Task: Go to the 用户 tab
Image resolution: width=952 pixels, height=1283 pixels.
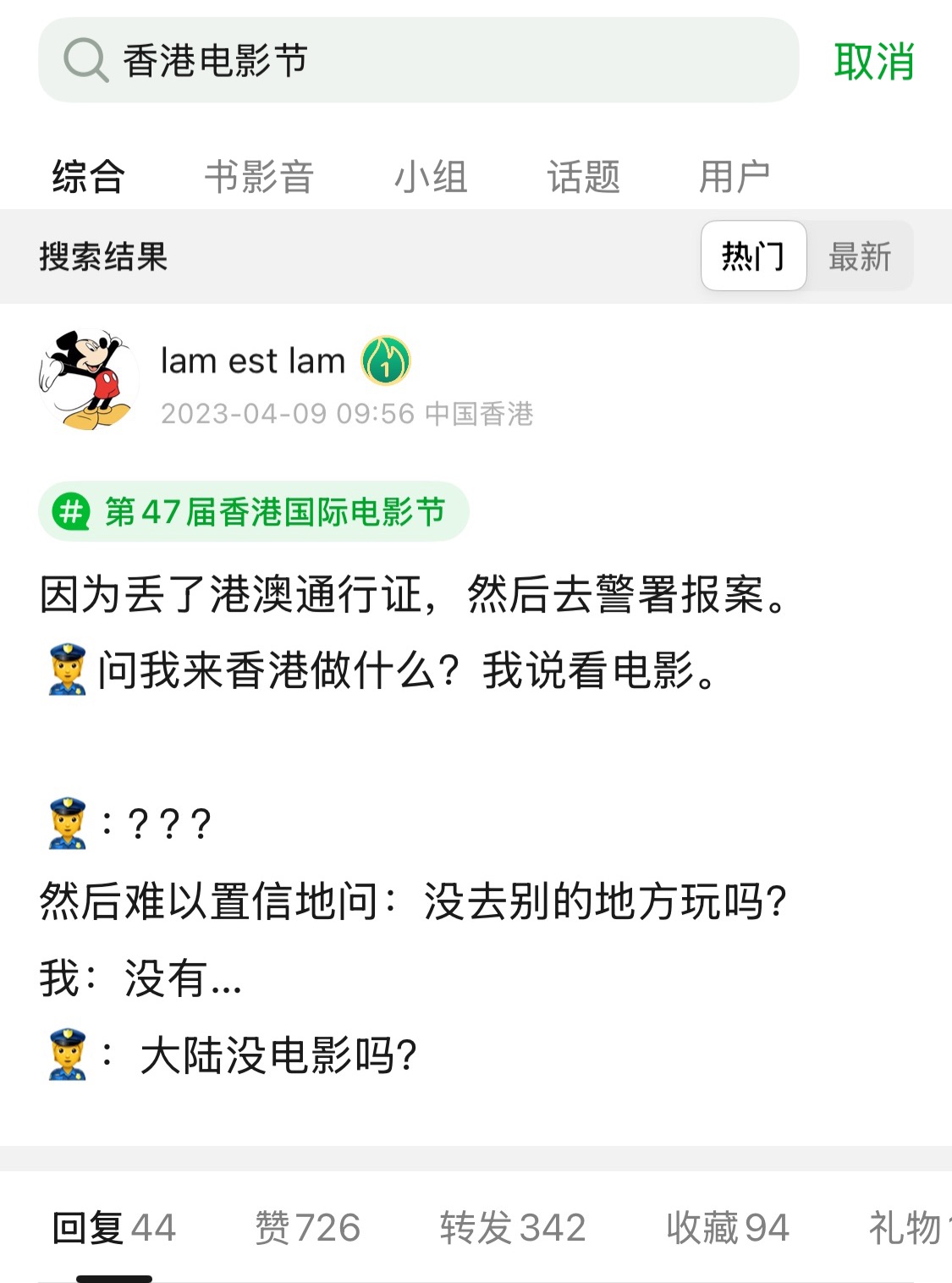Action: click(x=734, y=178)
